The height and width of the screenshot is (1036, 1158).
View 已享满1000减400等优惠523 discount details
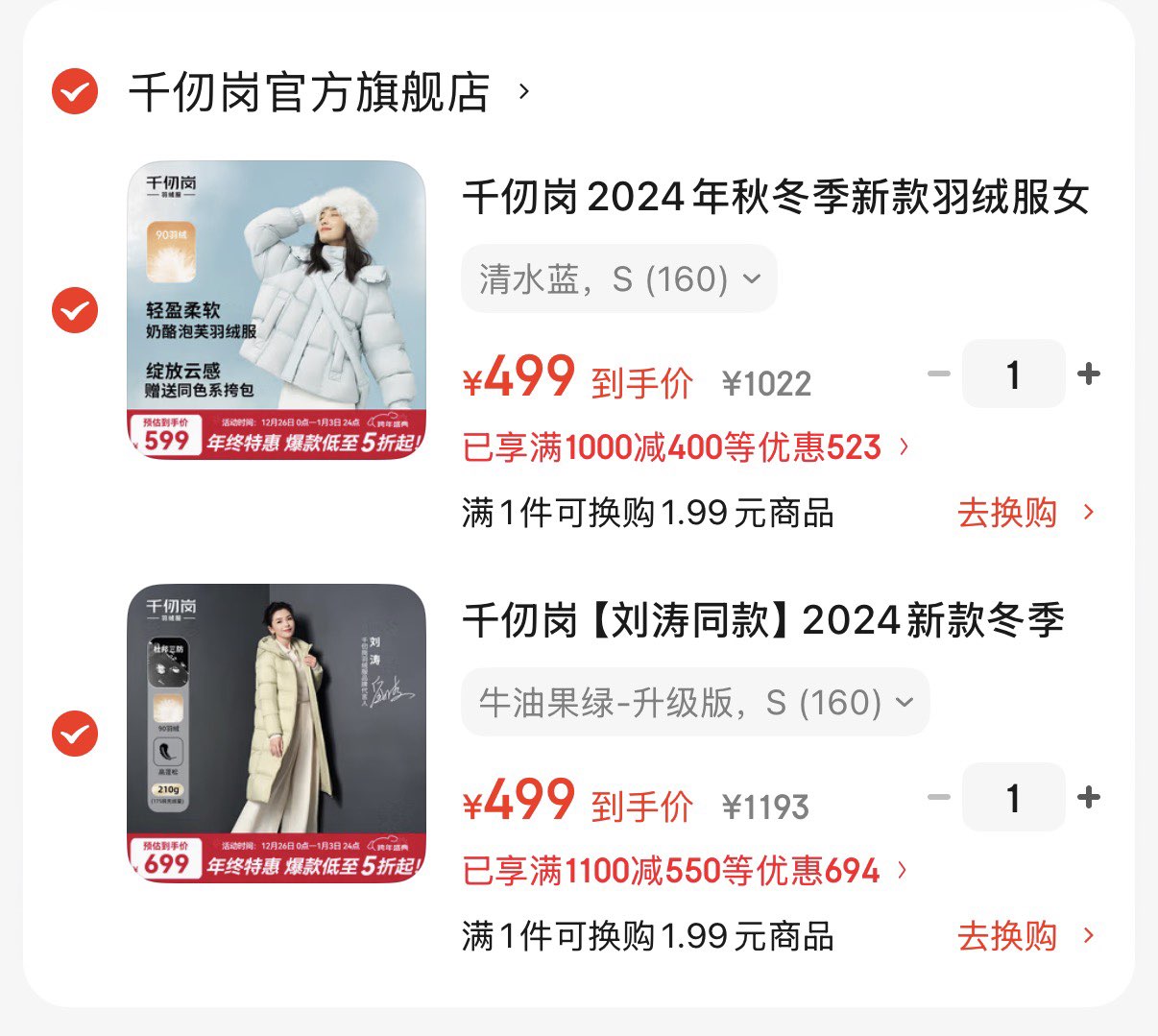(x=685, y=447)
